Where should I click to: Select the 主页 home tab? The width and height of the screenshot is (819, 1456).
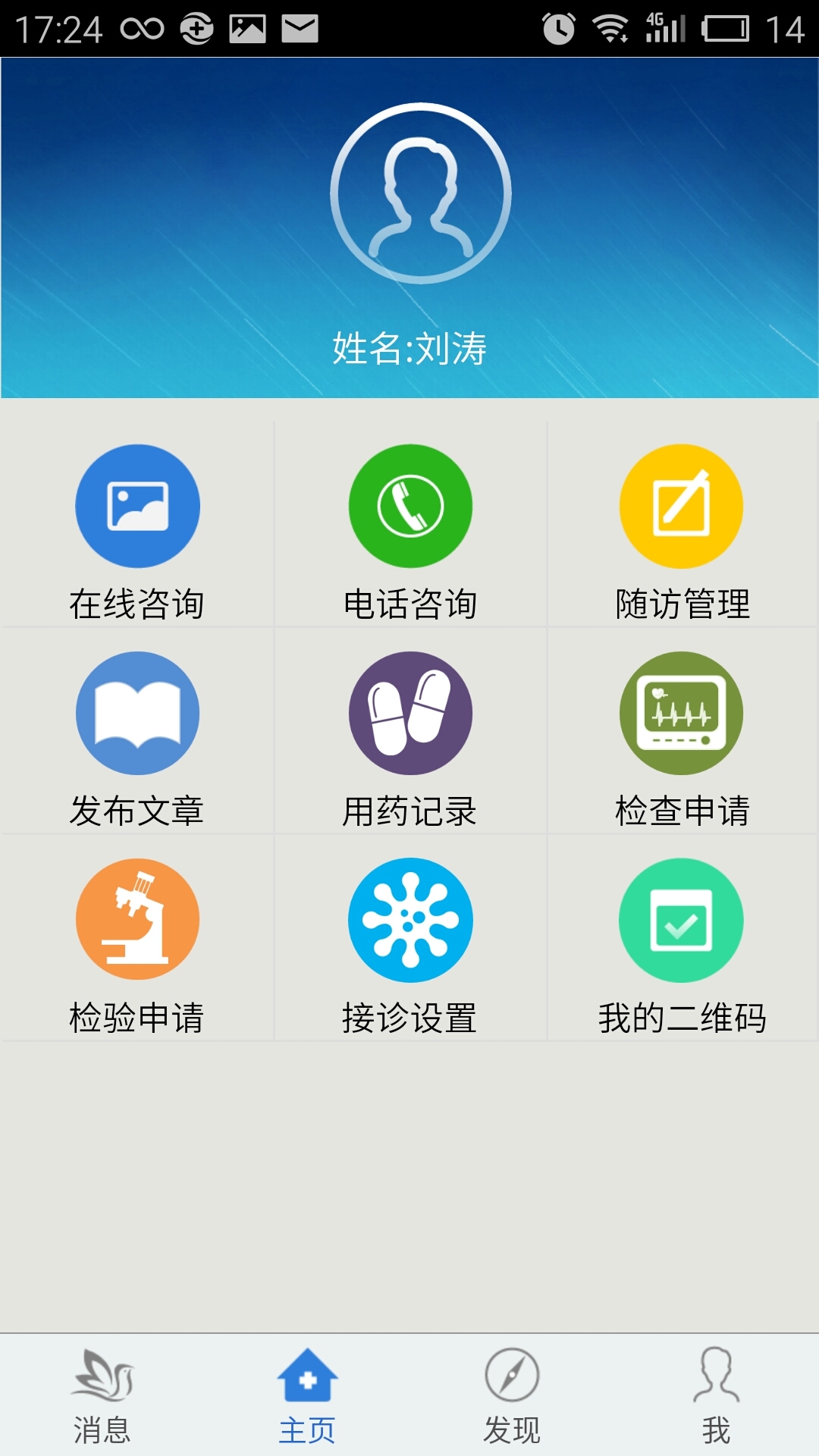click(307, 1396)
